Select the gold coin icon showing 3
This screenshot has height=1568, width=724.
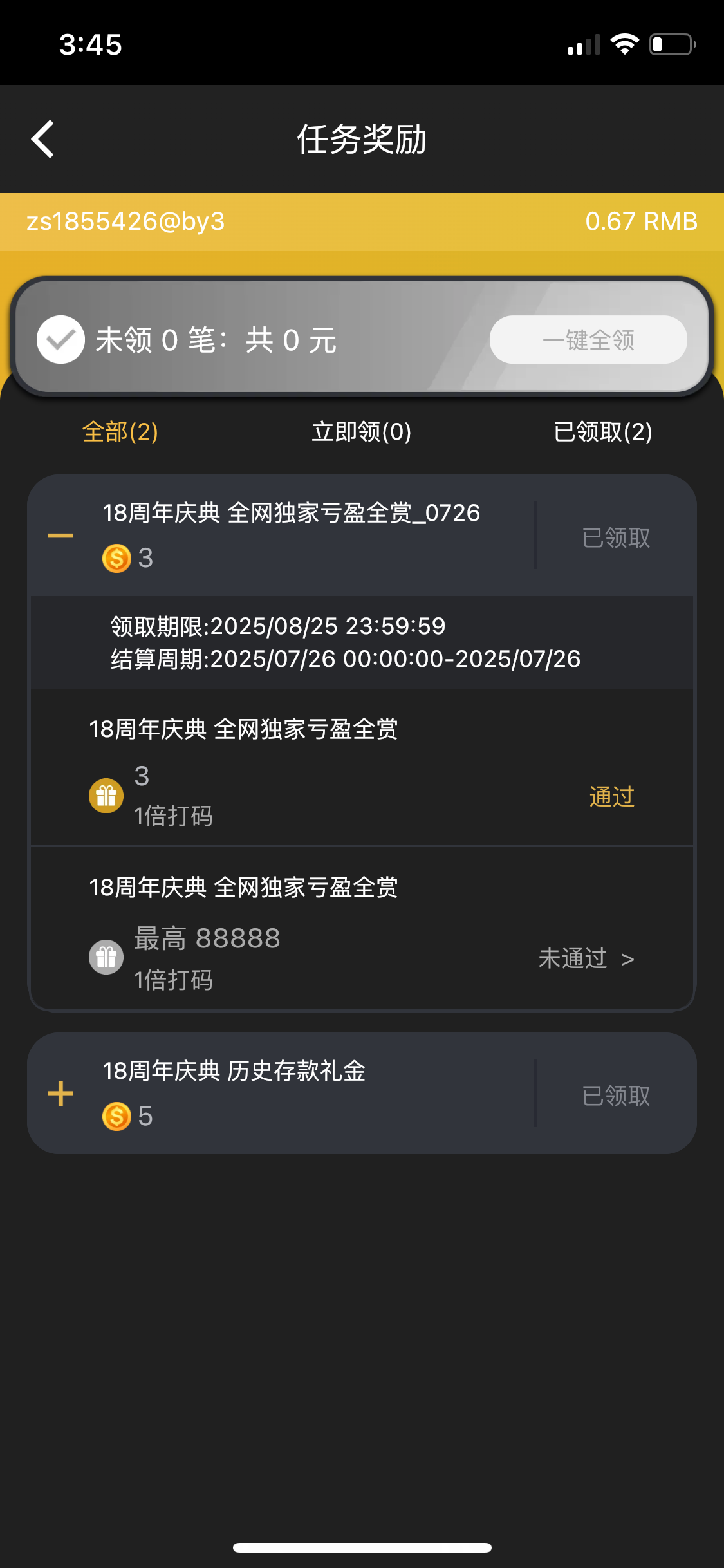point(116,557)
